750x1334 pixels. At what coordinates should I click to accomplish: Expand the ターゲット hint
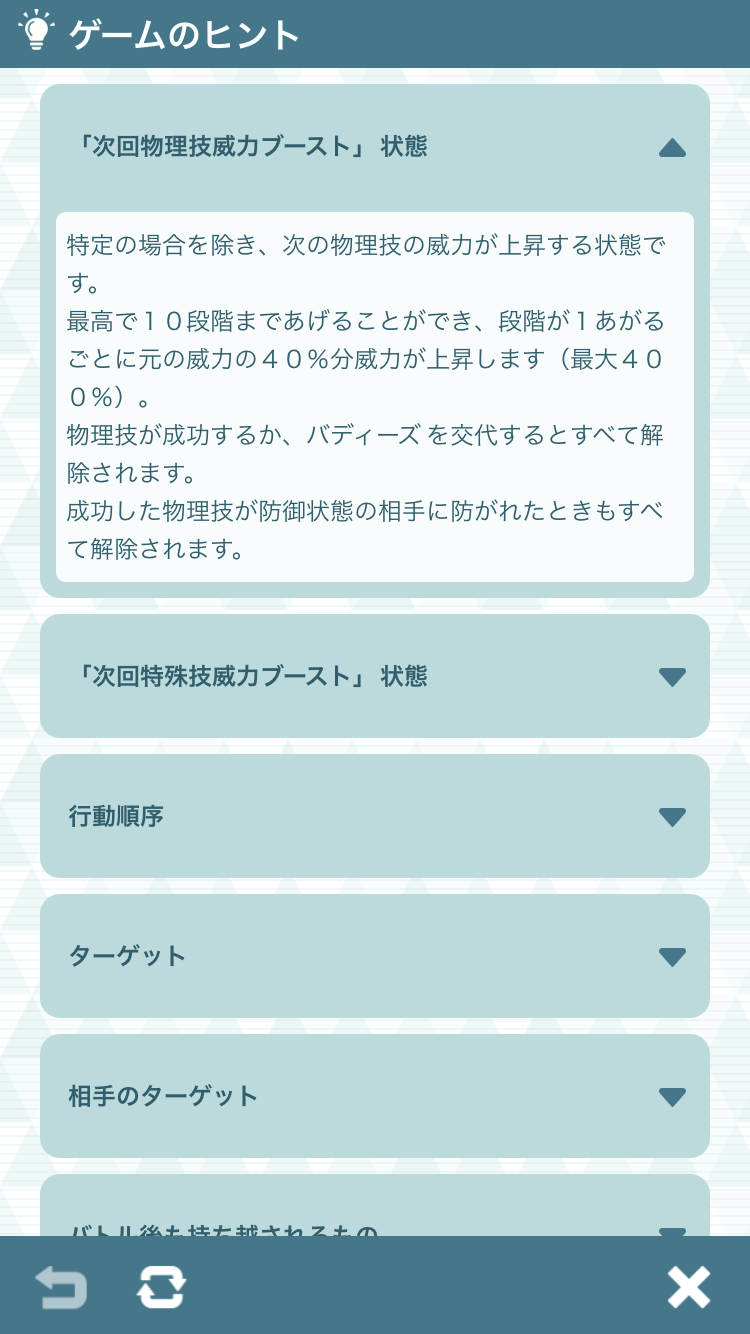coord(374,956)
